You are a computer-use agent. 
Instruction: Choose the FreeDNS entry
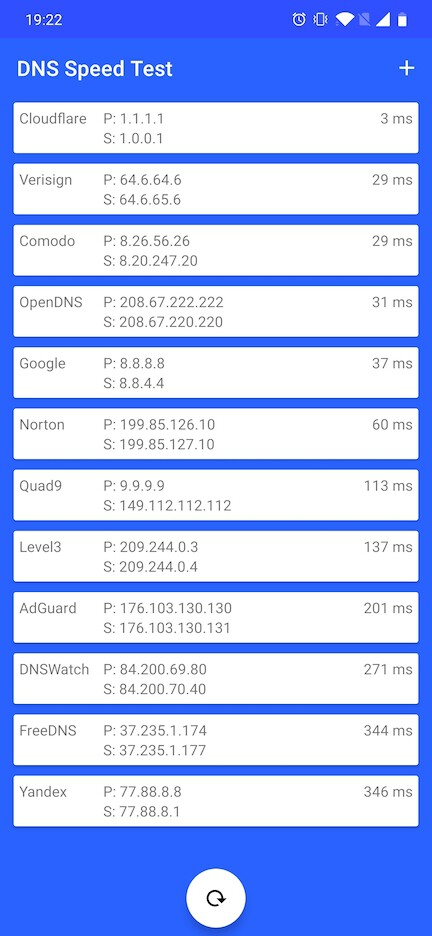(216, 740)
